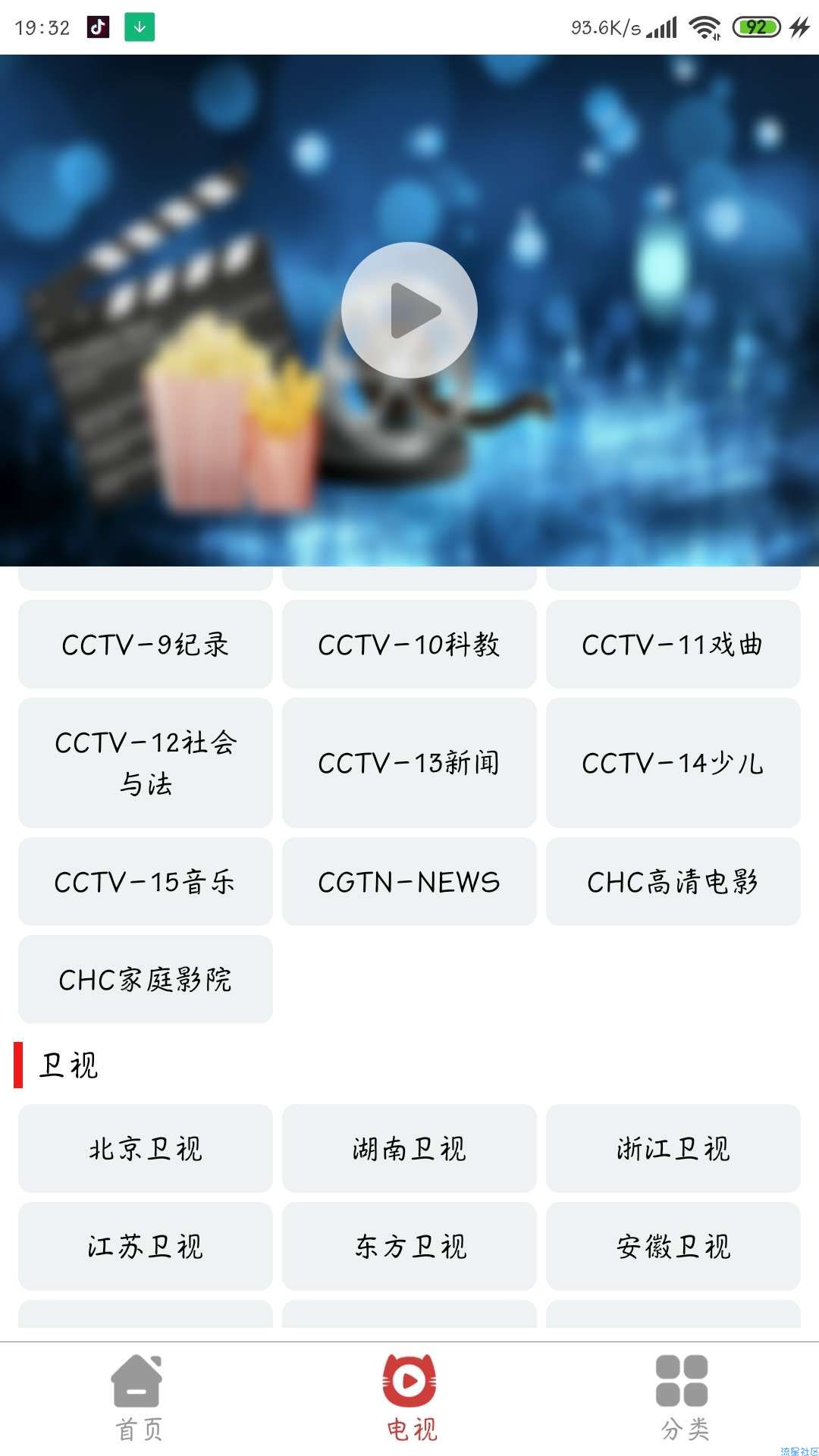Viewport: 819px width, 1456px height.
Task: Open CHC高清电影 channel
Action: [x=673, y=882]
